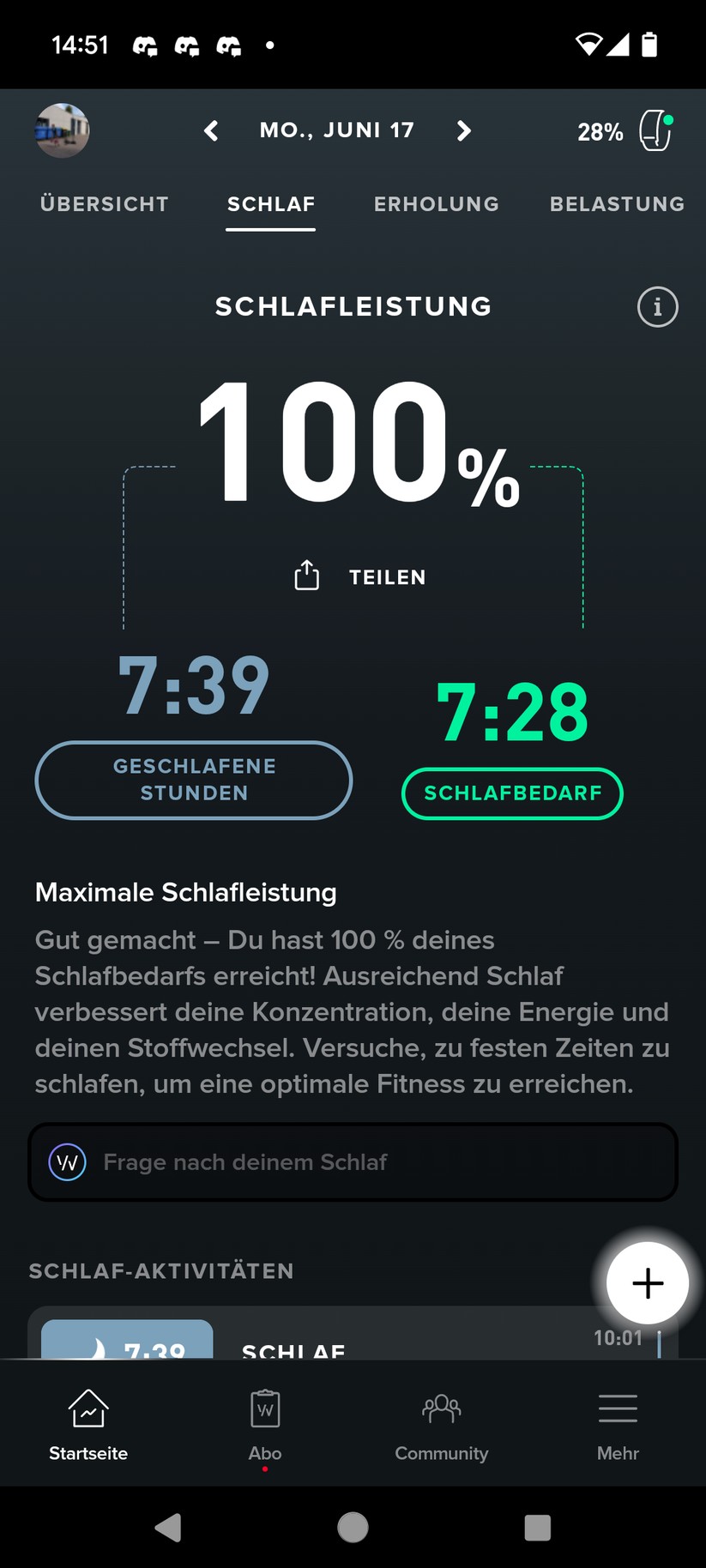Image resolution: width=706 pixels, height=1568 pixels.
Task: Select the Schlafbedarf button
Action: 512,793
